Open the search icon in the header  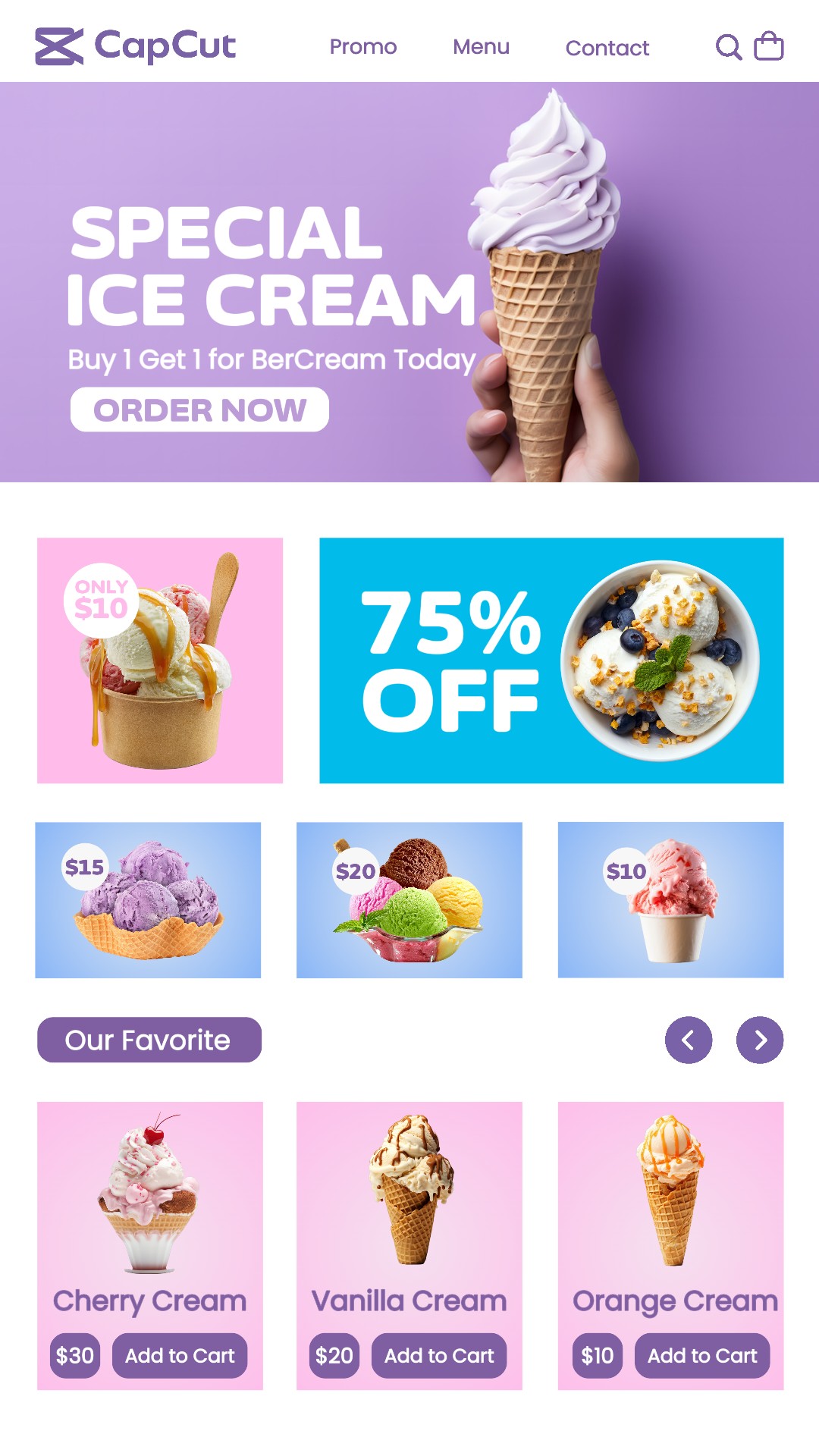(x=728, y=47)
